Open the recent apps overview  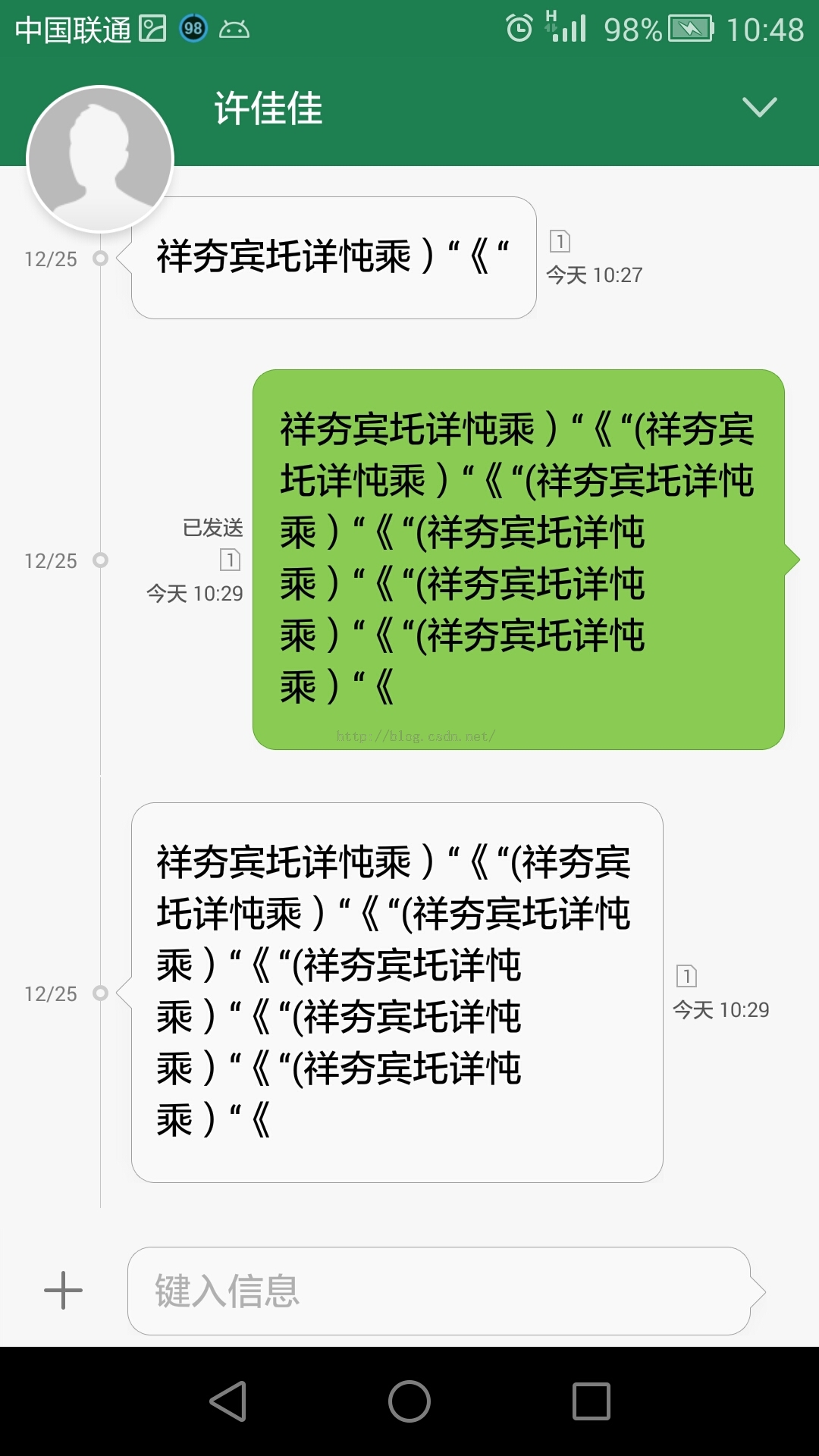(591, 1401)
